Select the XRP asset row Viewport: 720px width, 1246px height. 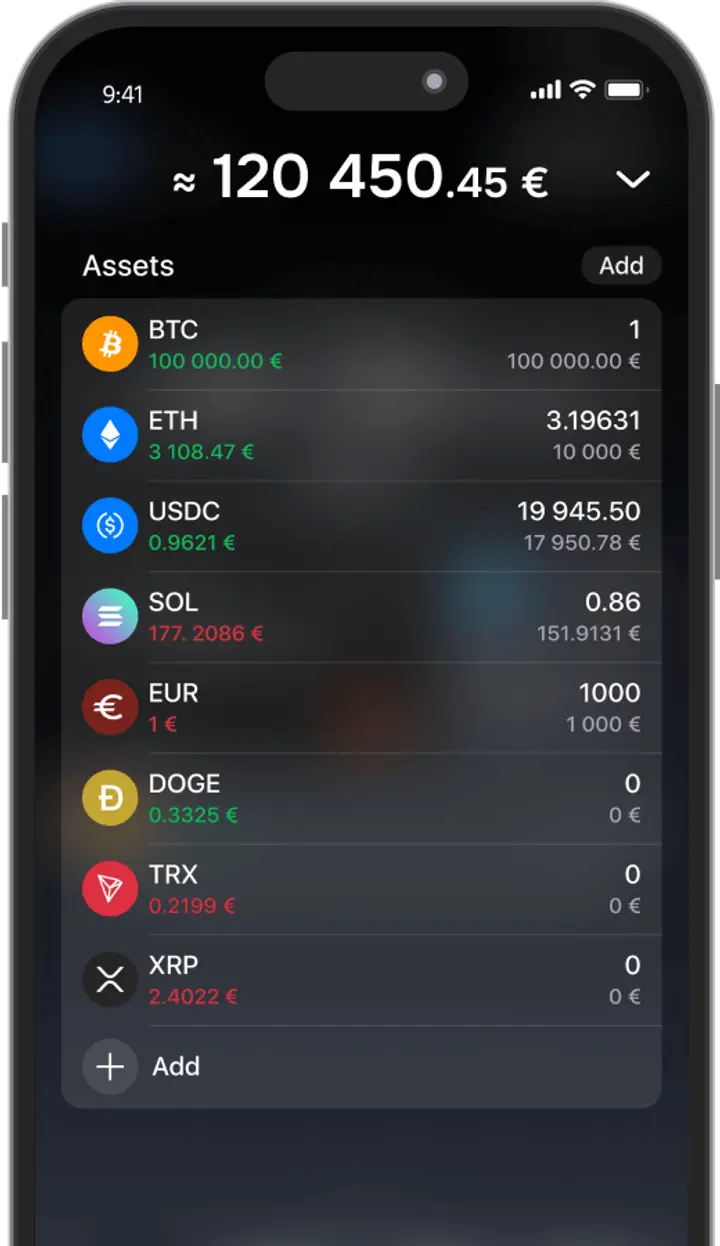(361, 981)
